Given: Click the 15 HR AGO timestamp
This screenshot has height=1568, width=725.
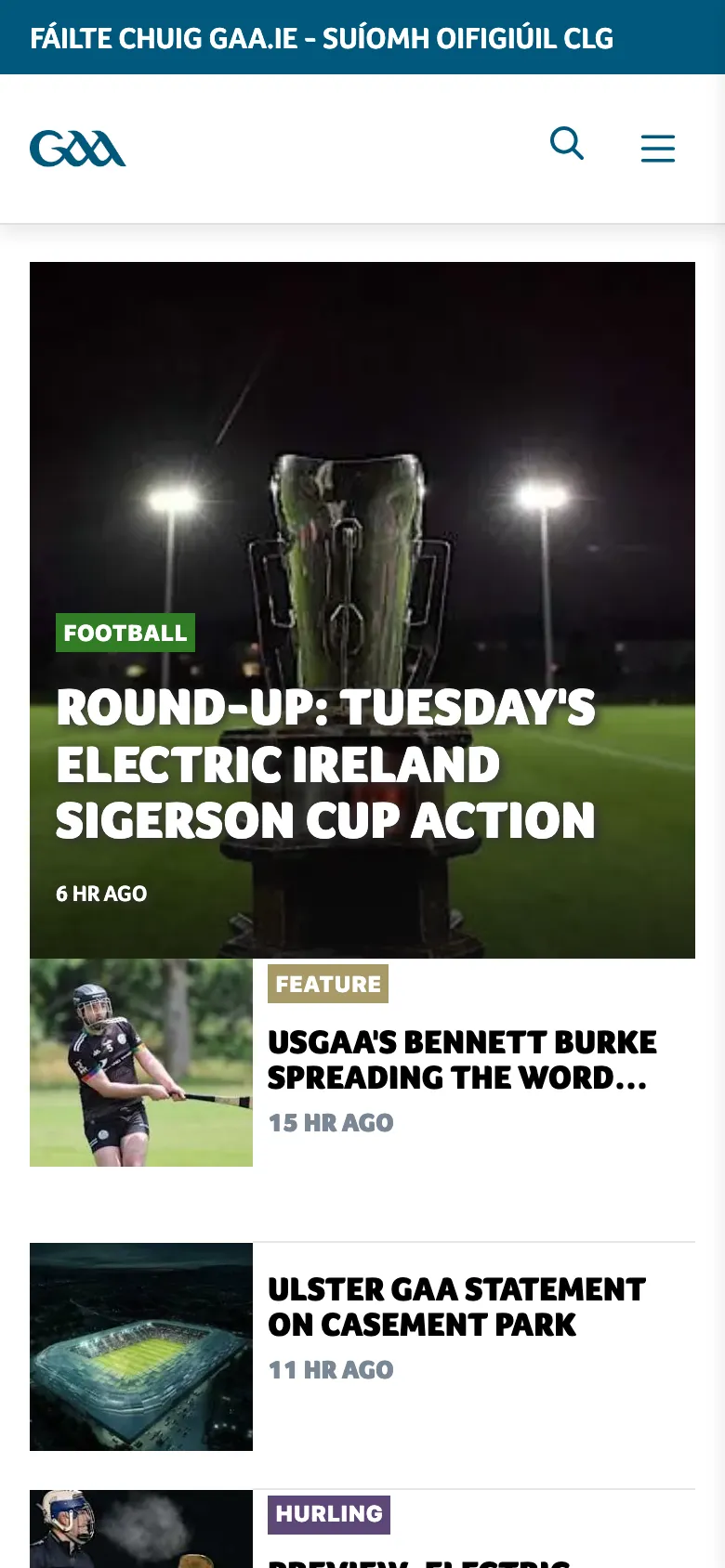Looking at the screenshot, I should click(x=331, y=1122).
